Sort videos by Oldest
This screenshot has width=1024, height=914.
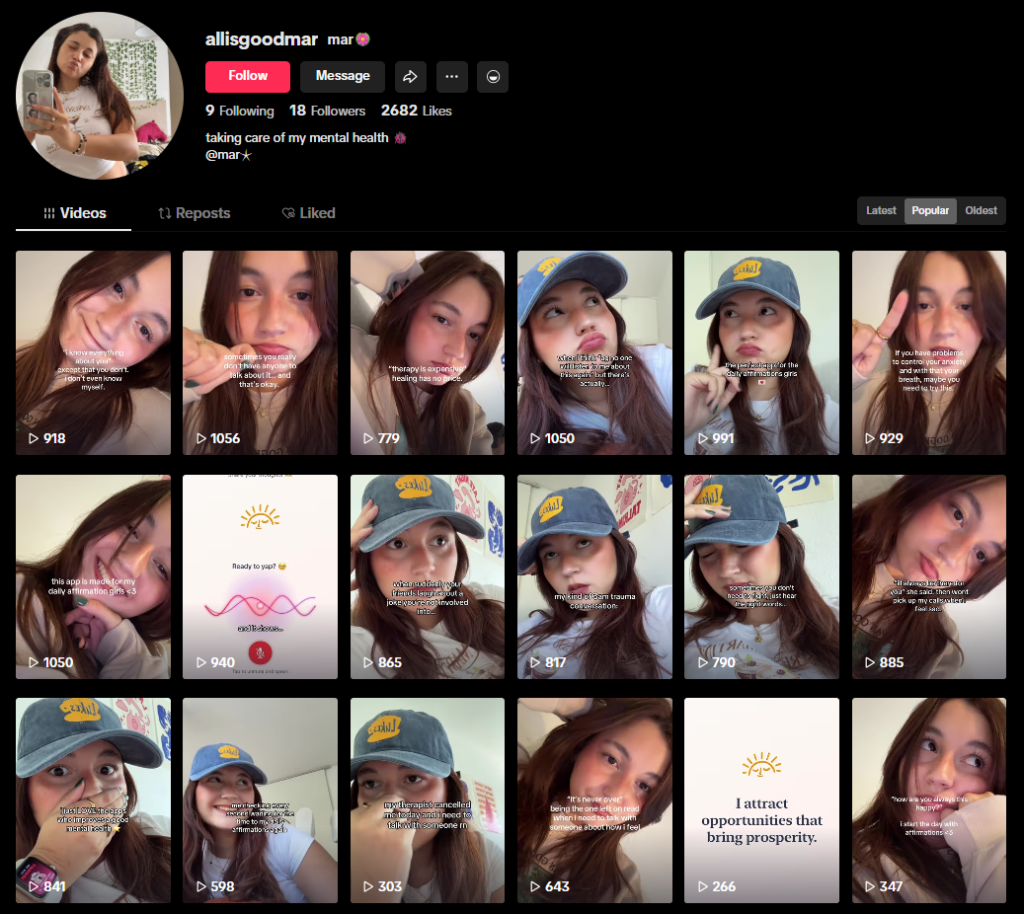pyautogui.click(x=981, y=211)
